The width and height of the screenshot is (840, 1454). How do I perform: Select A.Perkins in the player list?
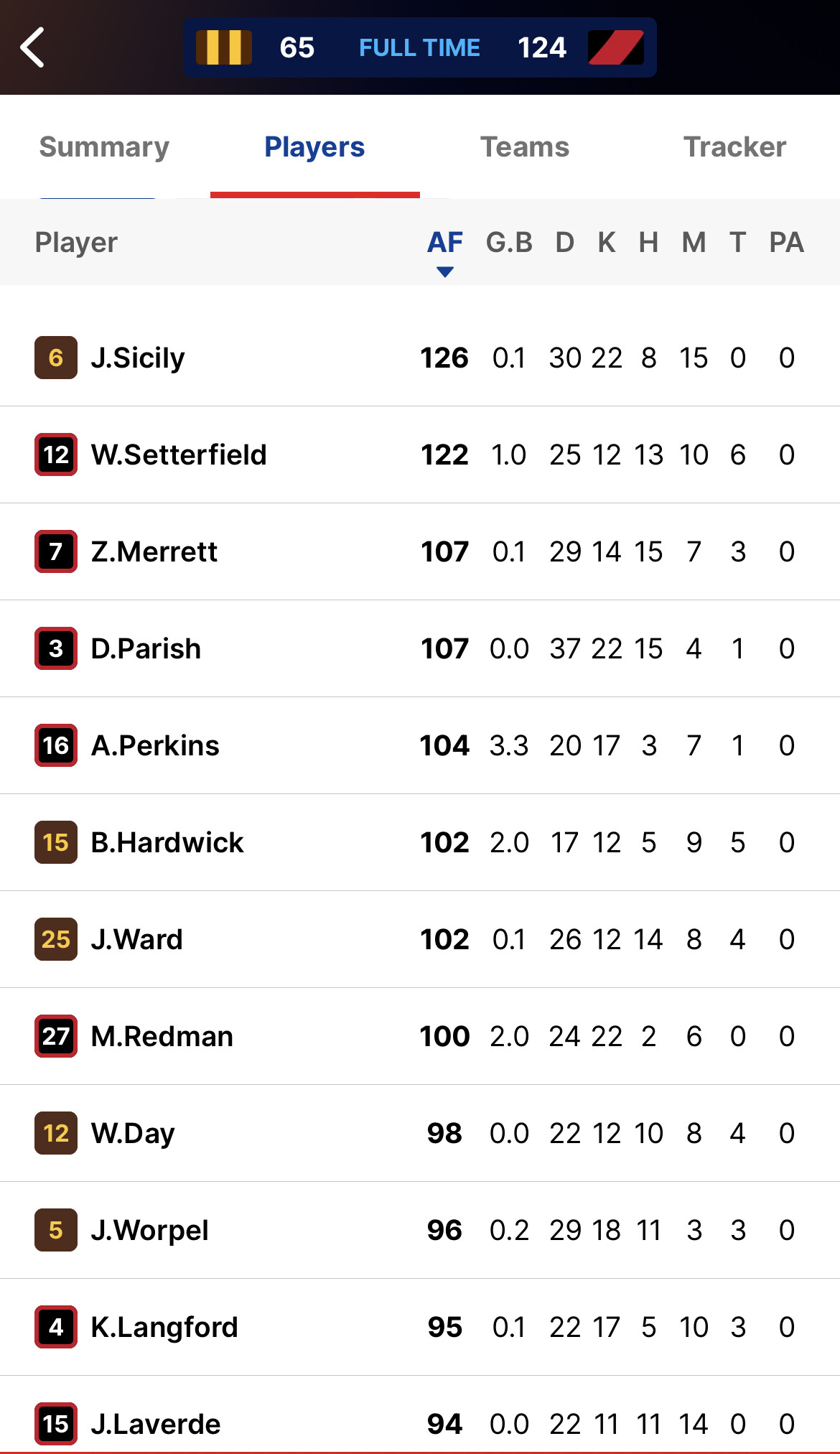pos(420,745)
